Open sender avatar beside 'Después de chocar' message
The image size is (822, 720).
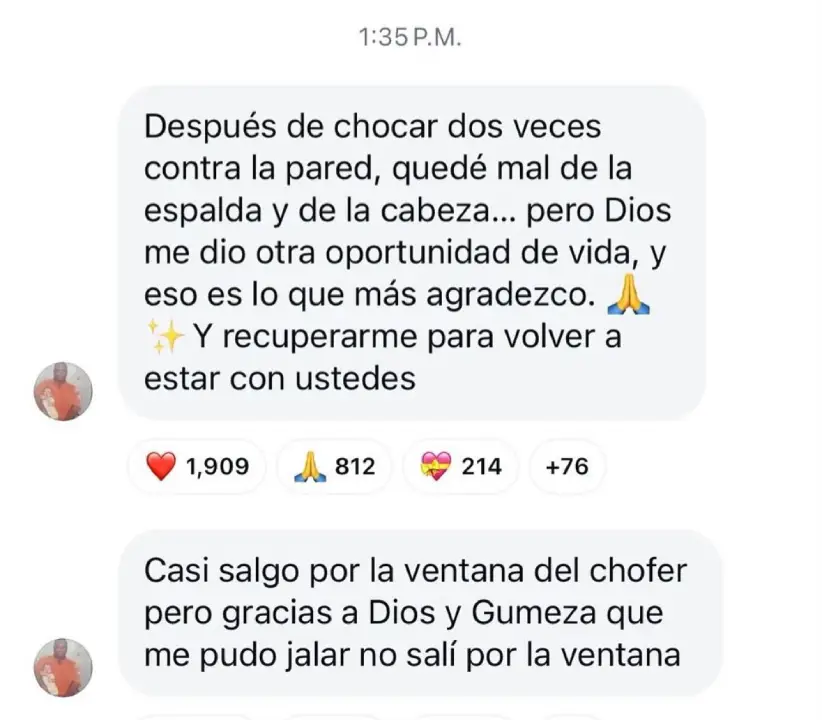[x=63, y=391]
